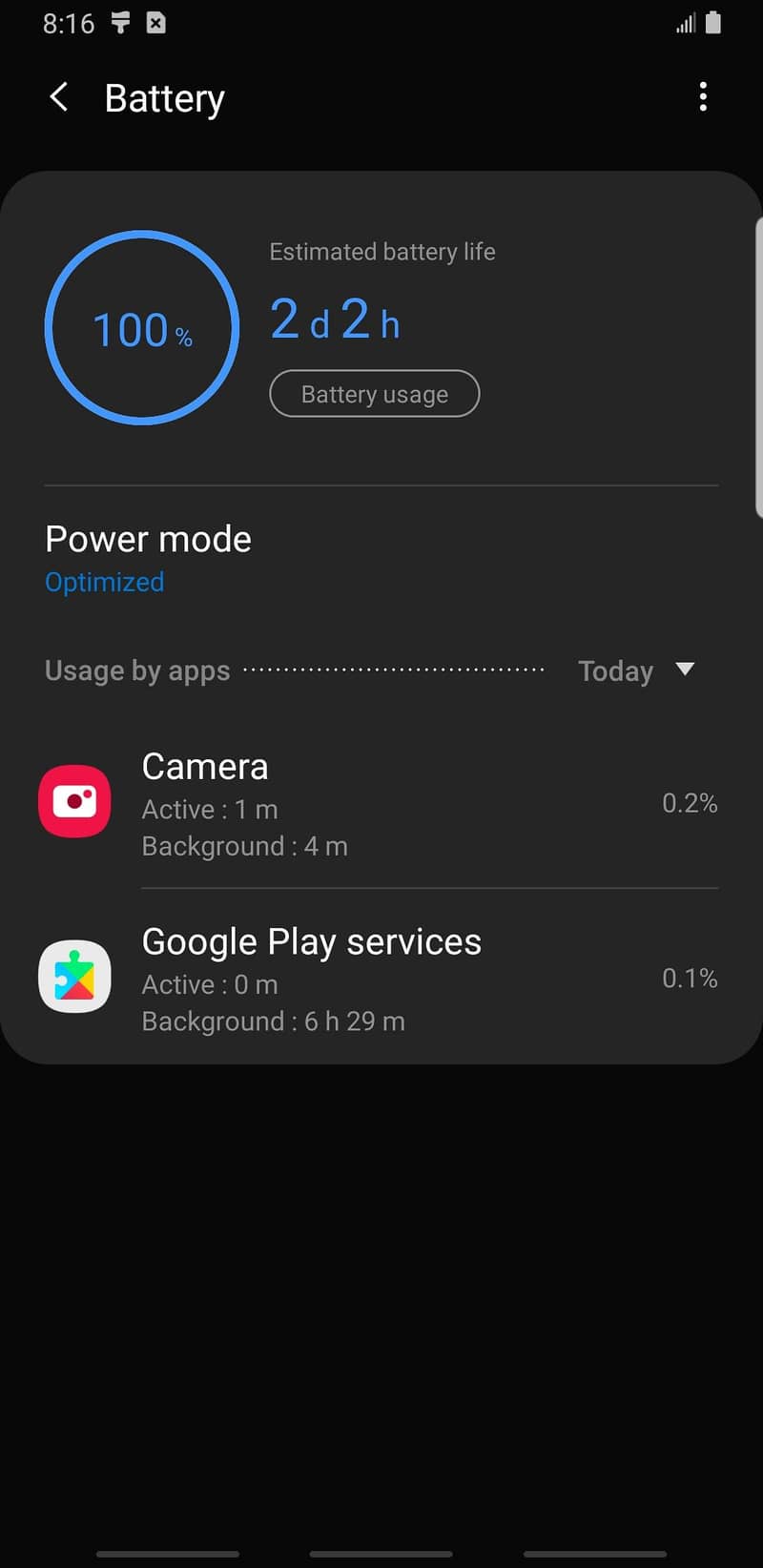Tap the estimated battery life 2 d 2 h

coord(335,319)
